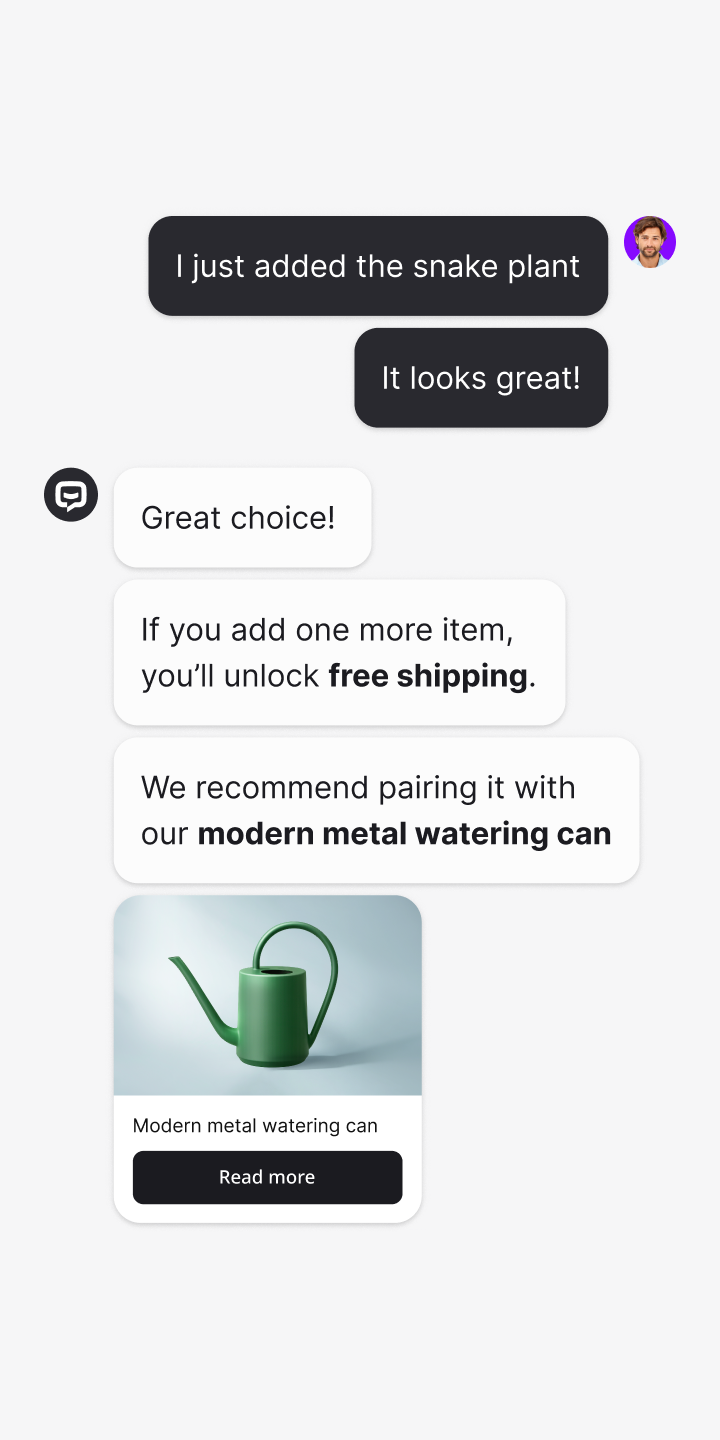
Task: Click the Great choice message bubble
Action: 242,517
